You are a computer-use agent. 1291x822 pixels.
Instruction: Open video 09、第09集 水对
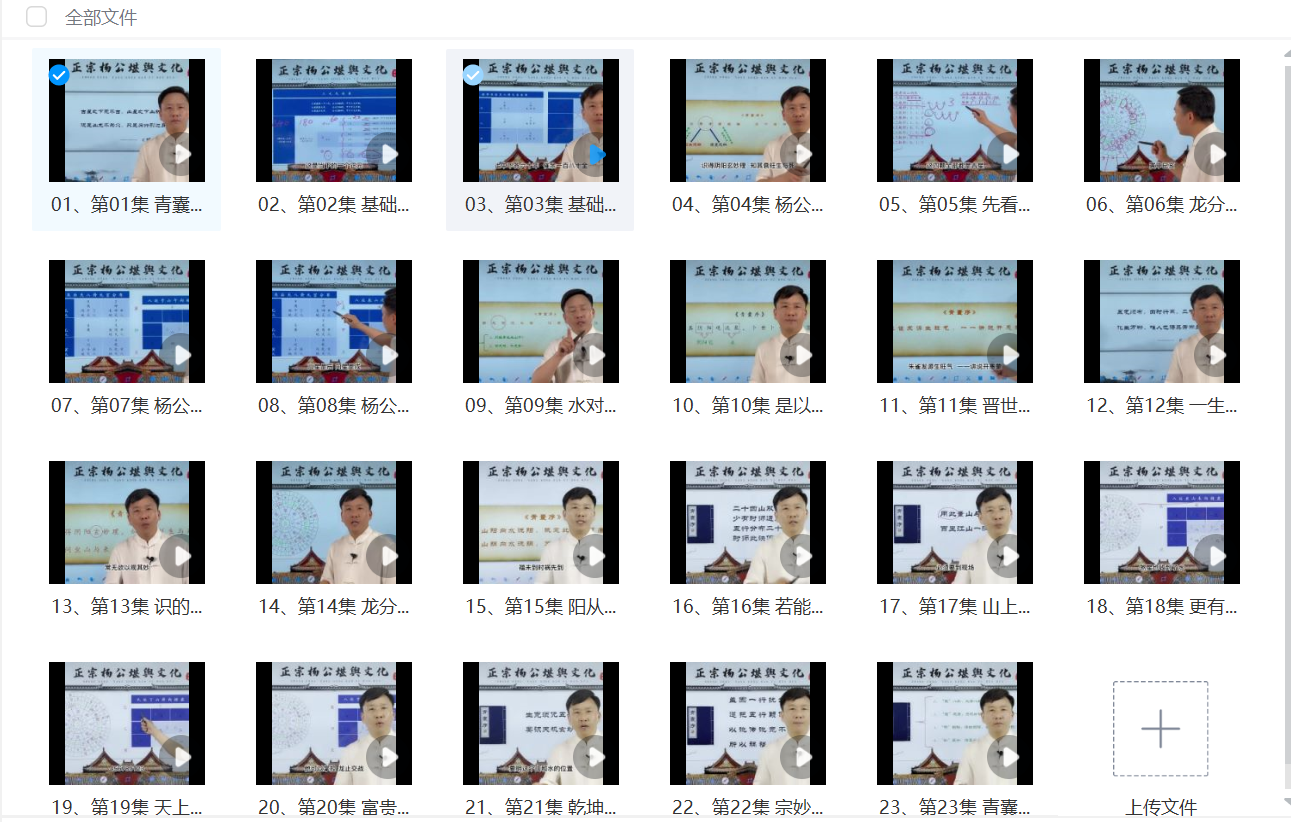click(540, 322)
